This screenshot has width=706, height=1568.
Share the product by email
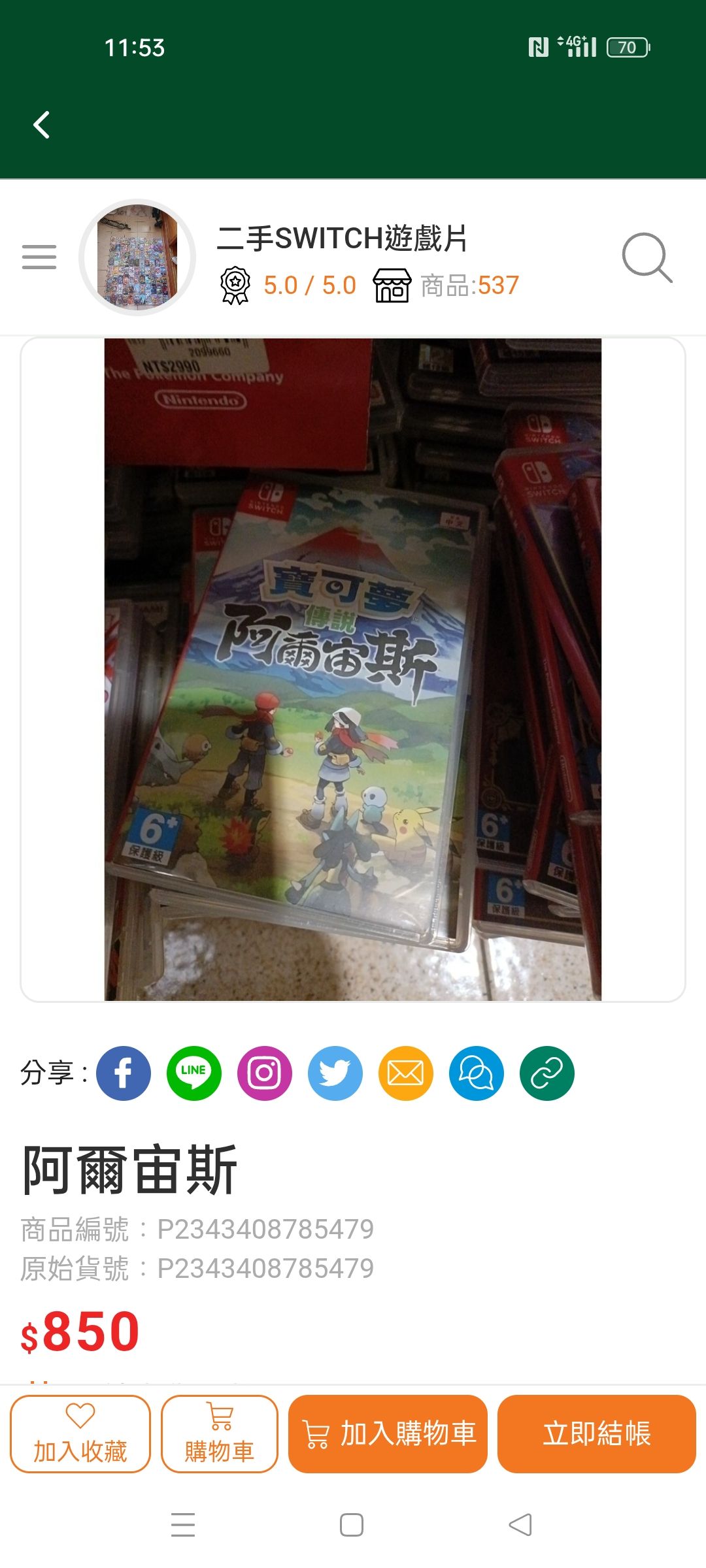406,1073
